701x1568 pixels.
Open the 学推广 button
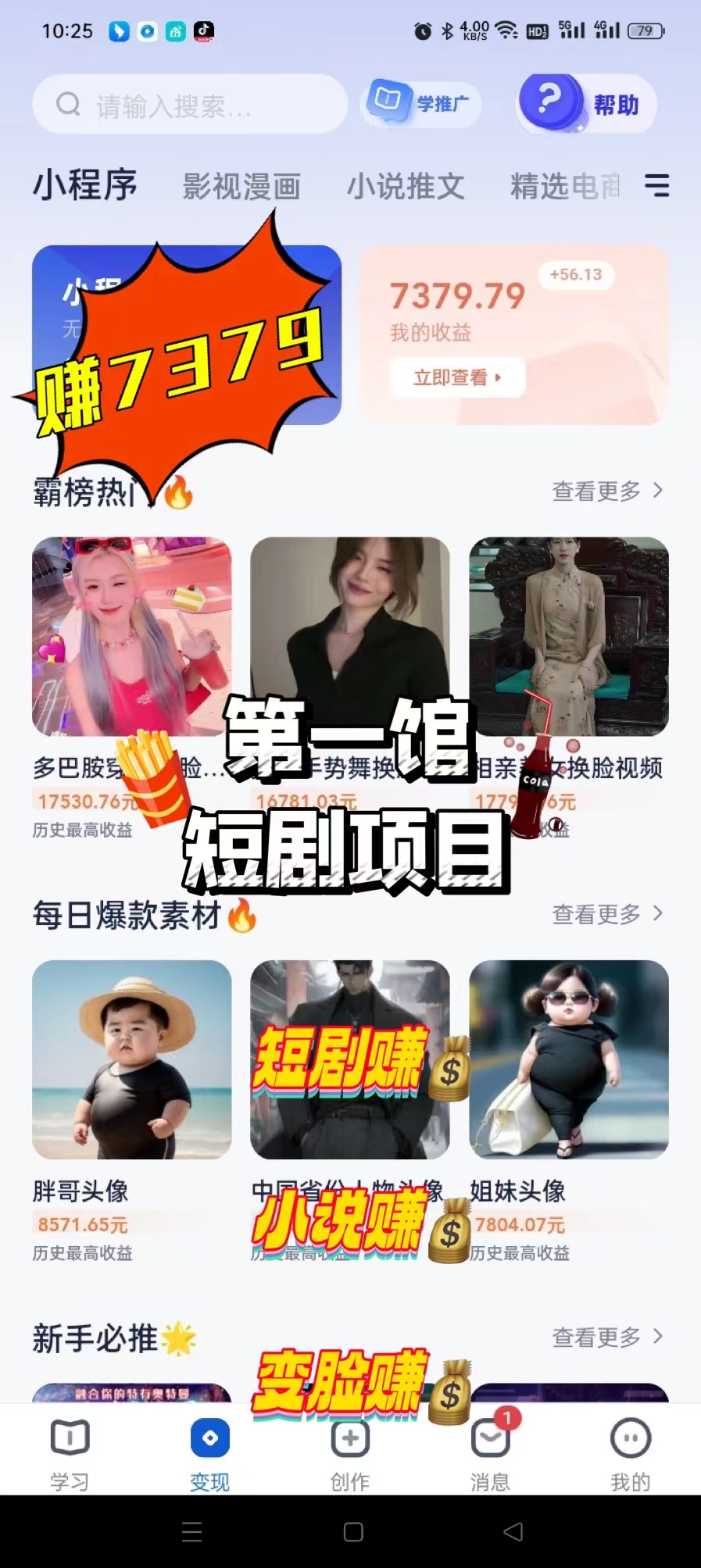click(420, 103)
